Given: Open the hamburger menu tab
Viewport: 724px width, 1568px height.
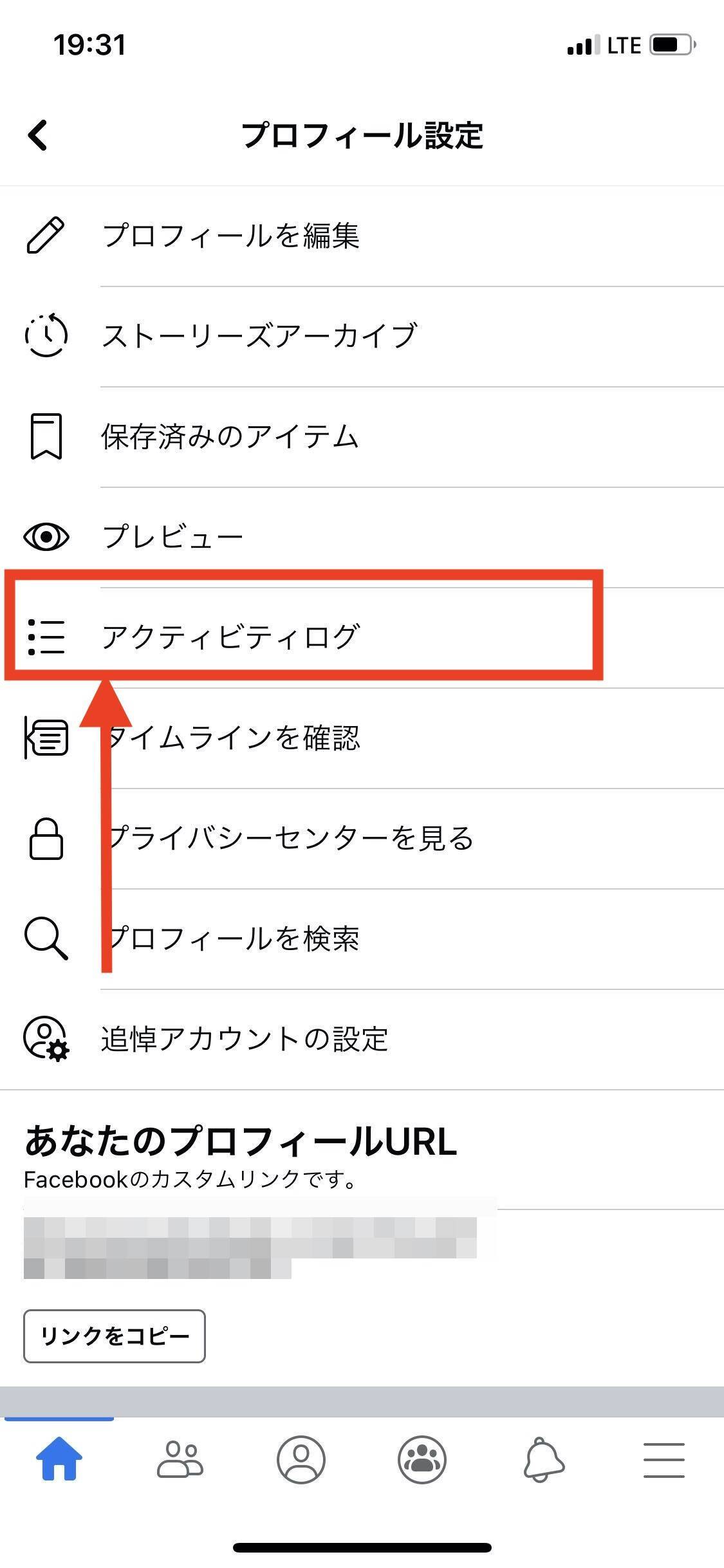Looking at the screenshot, I should (664, 1459).
